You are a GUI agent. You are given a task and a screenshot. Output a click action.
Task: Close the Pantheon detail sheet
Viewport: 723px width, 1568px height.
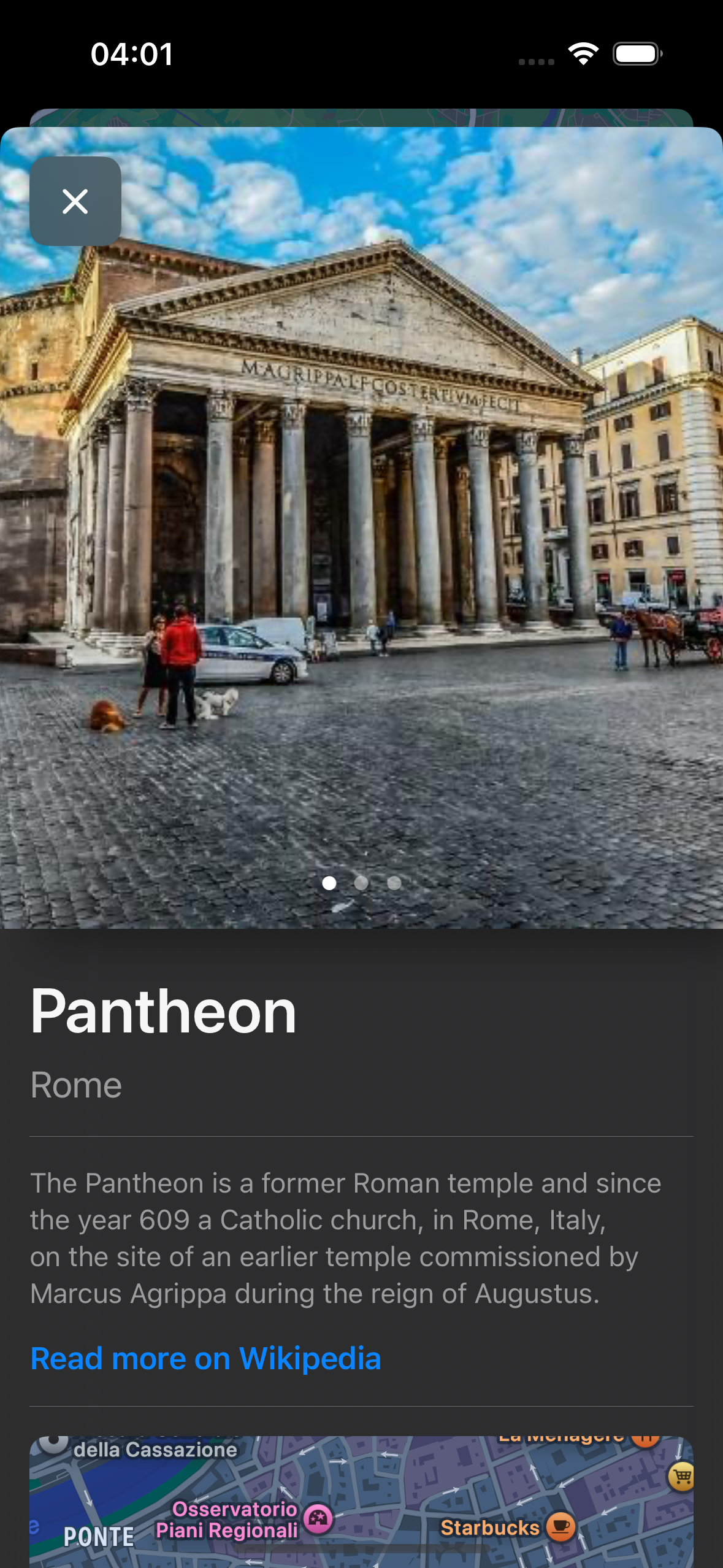pyautogui.click(x=75, y=201)
